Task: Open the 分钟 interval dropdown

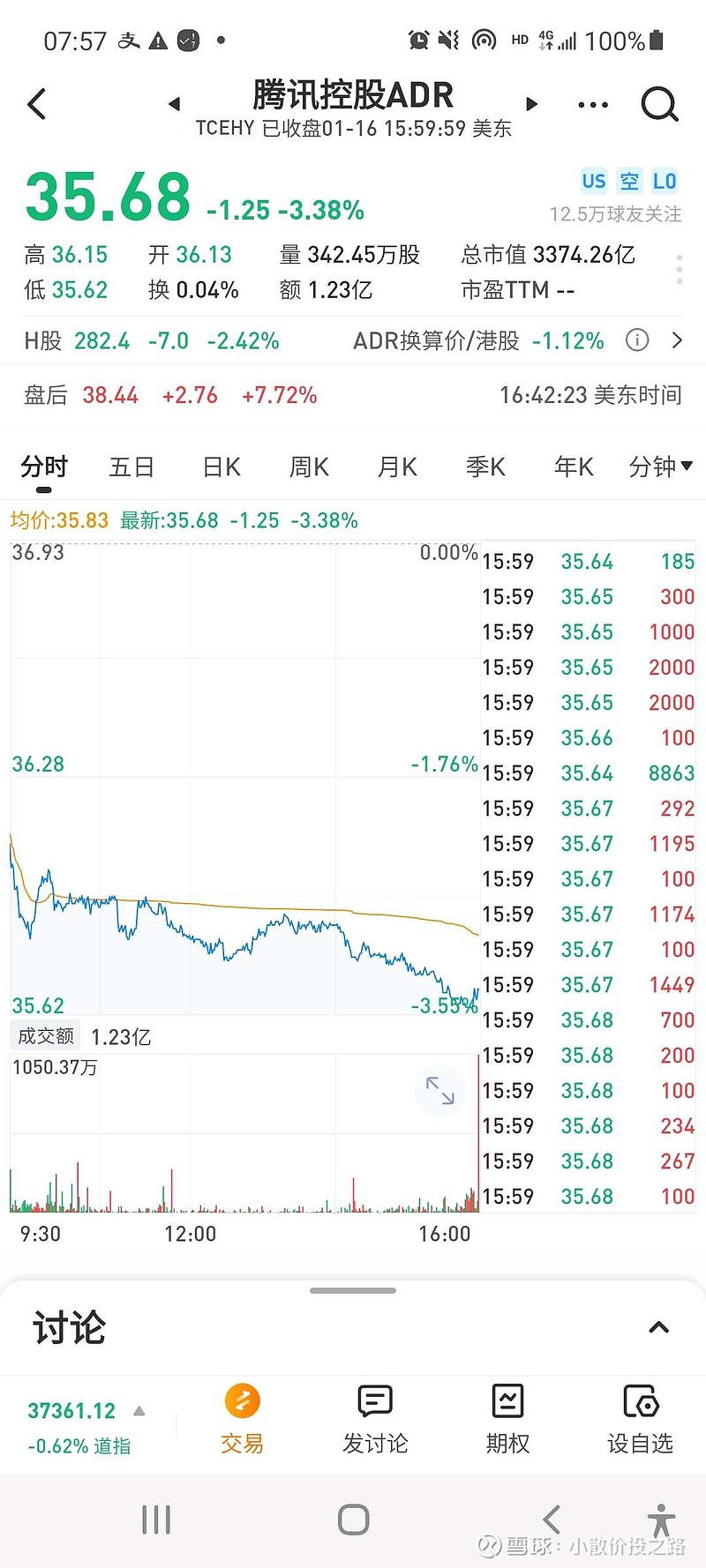Action: coord(661,467)
